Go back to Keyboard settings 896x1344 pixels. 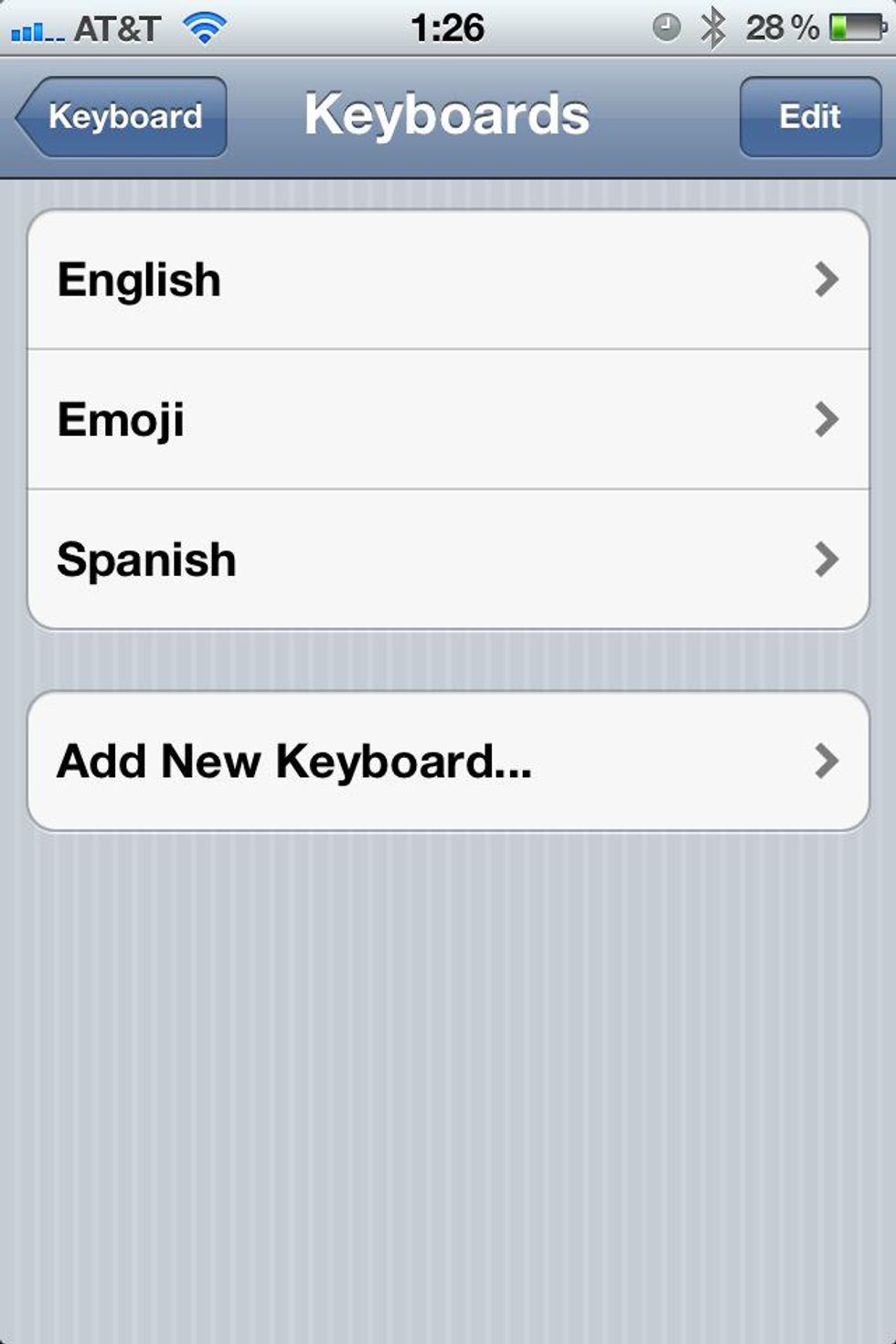click(123, 117)
